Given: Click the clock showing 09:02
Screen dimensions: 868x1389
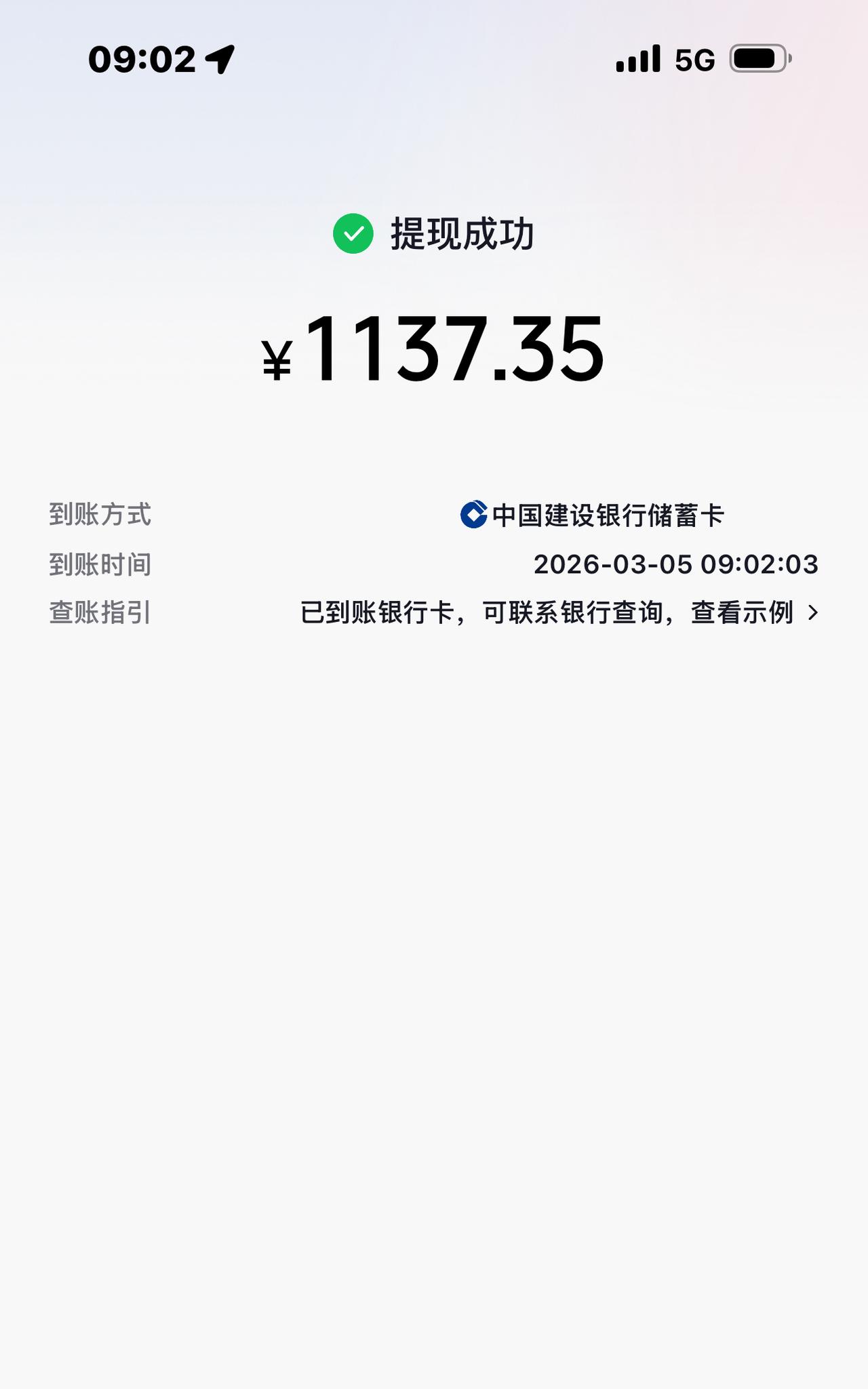Looking at the screenshot, I should point(142,60).
